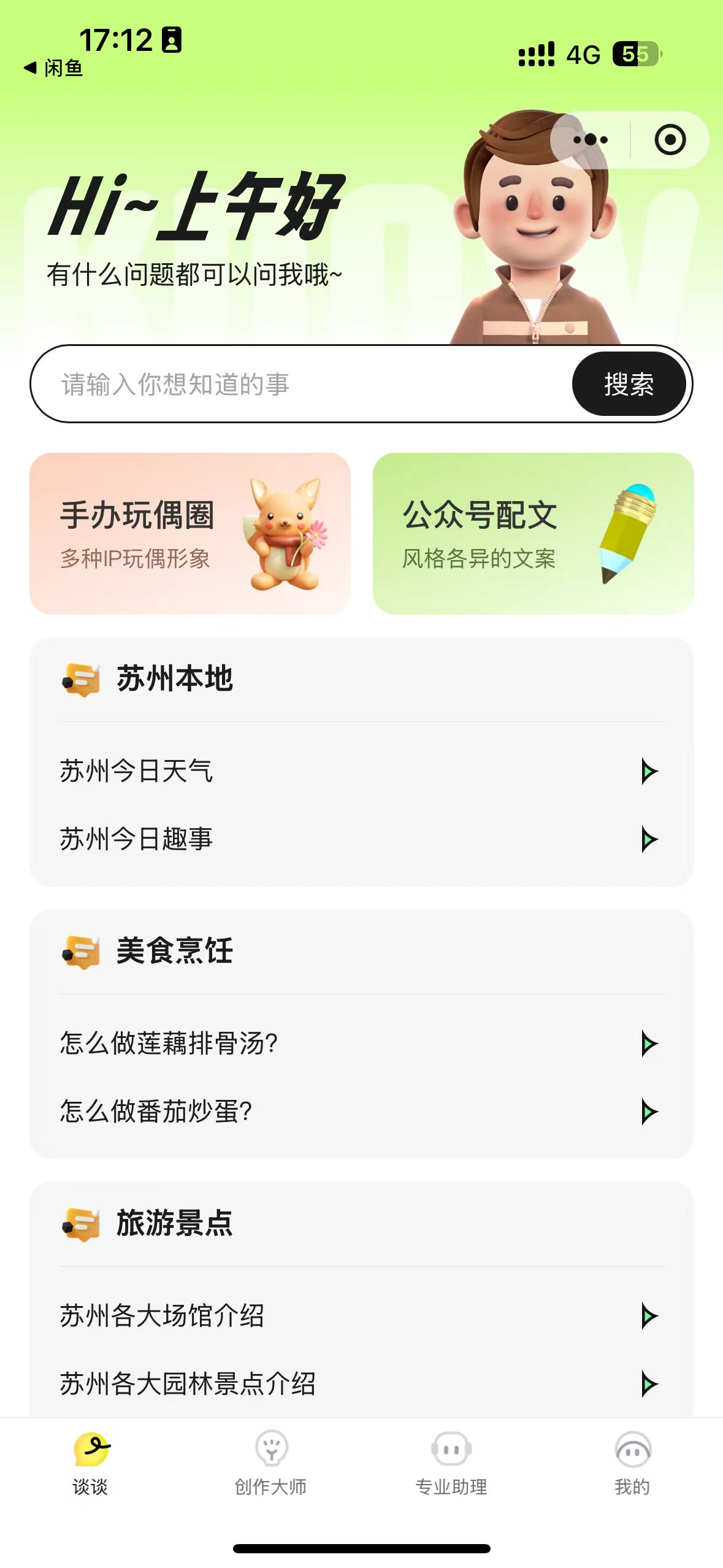Open the 手办玩偶圈 card
The image size is (723, 1568).
tap(190, 533)
